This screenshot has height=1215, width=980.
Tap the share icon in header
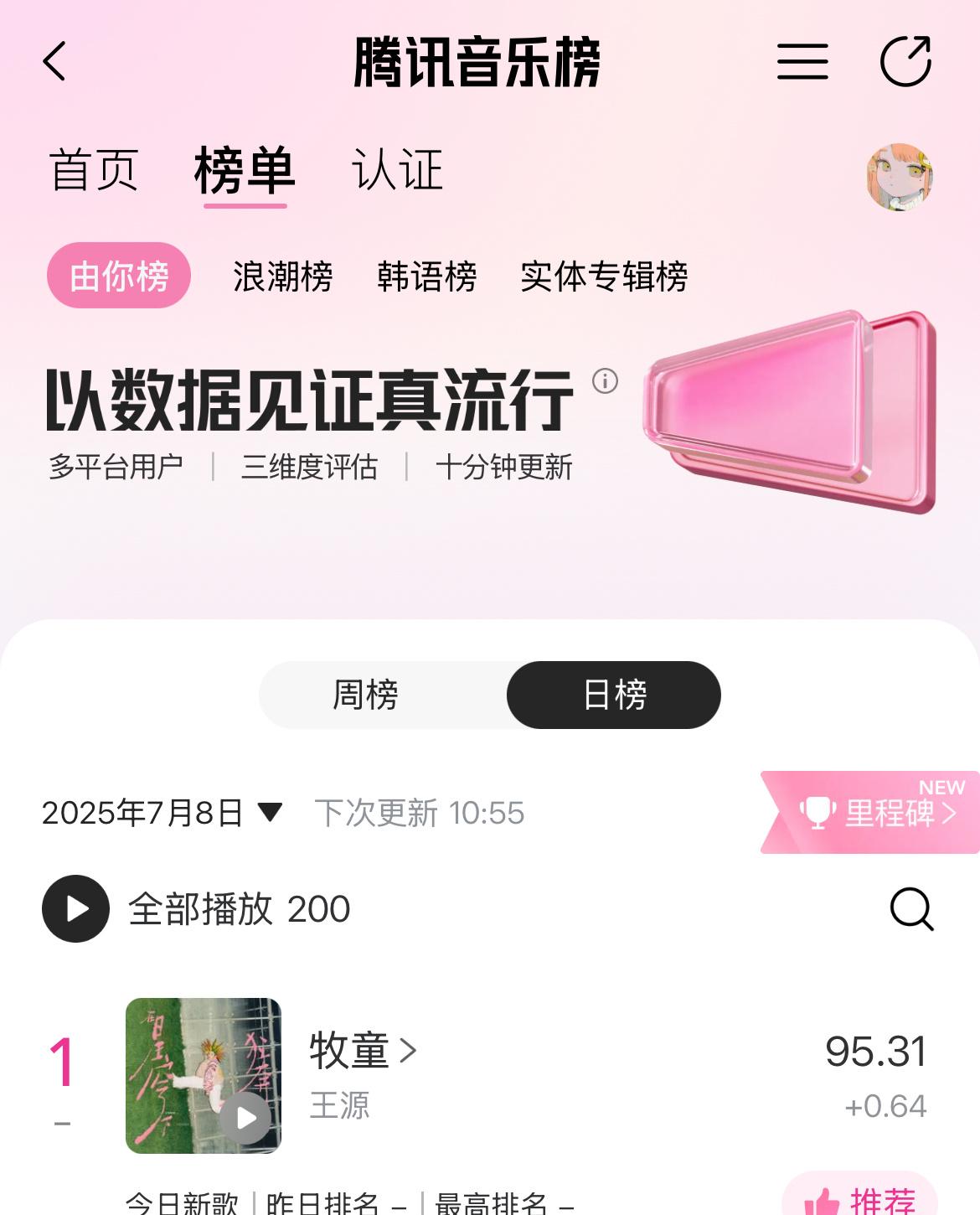(x=905, y=61)
